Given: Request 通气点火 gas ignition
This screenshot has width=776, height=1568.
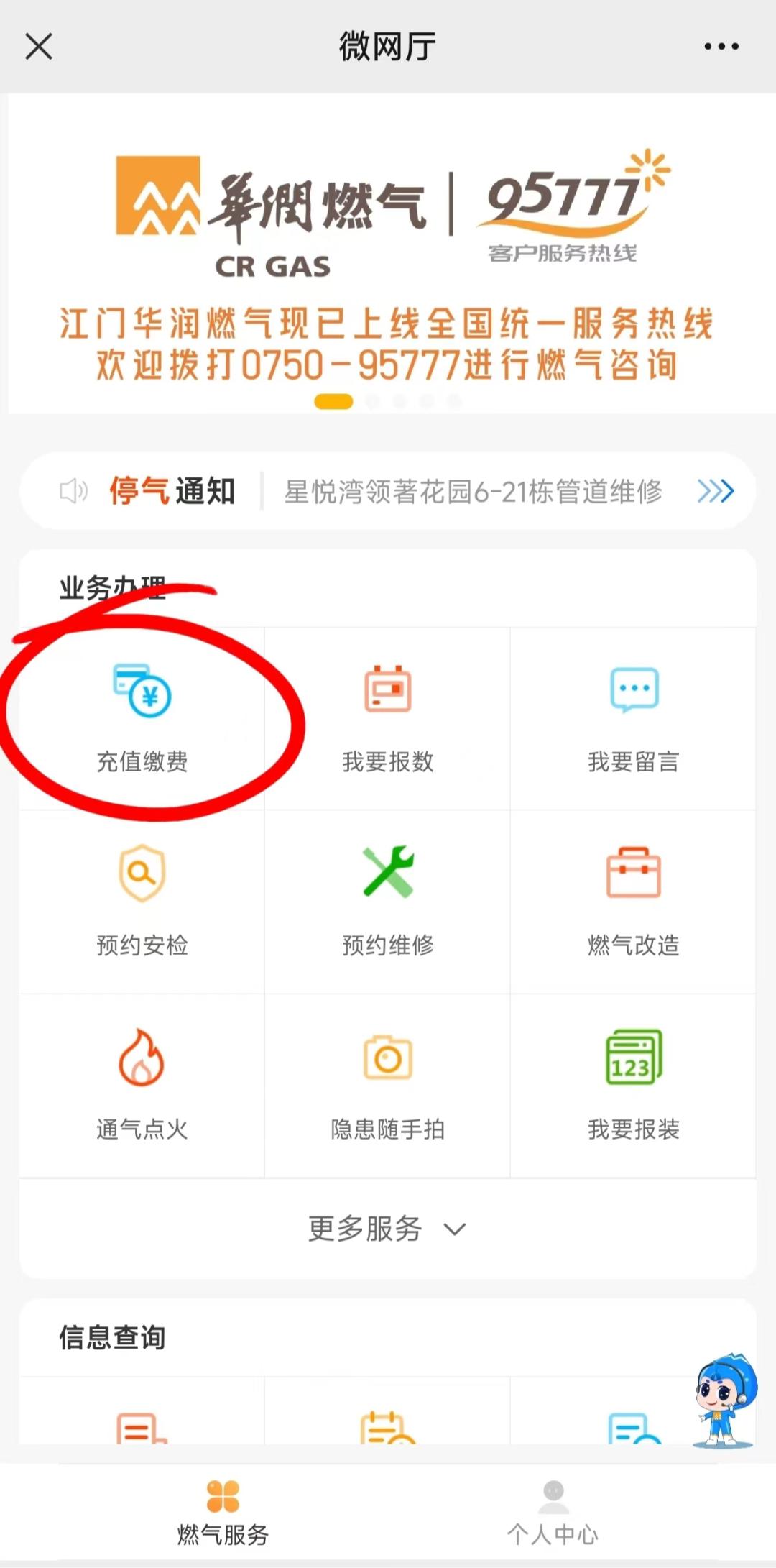Looking at the screenshot, I should [x=142, y=1086].
